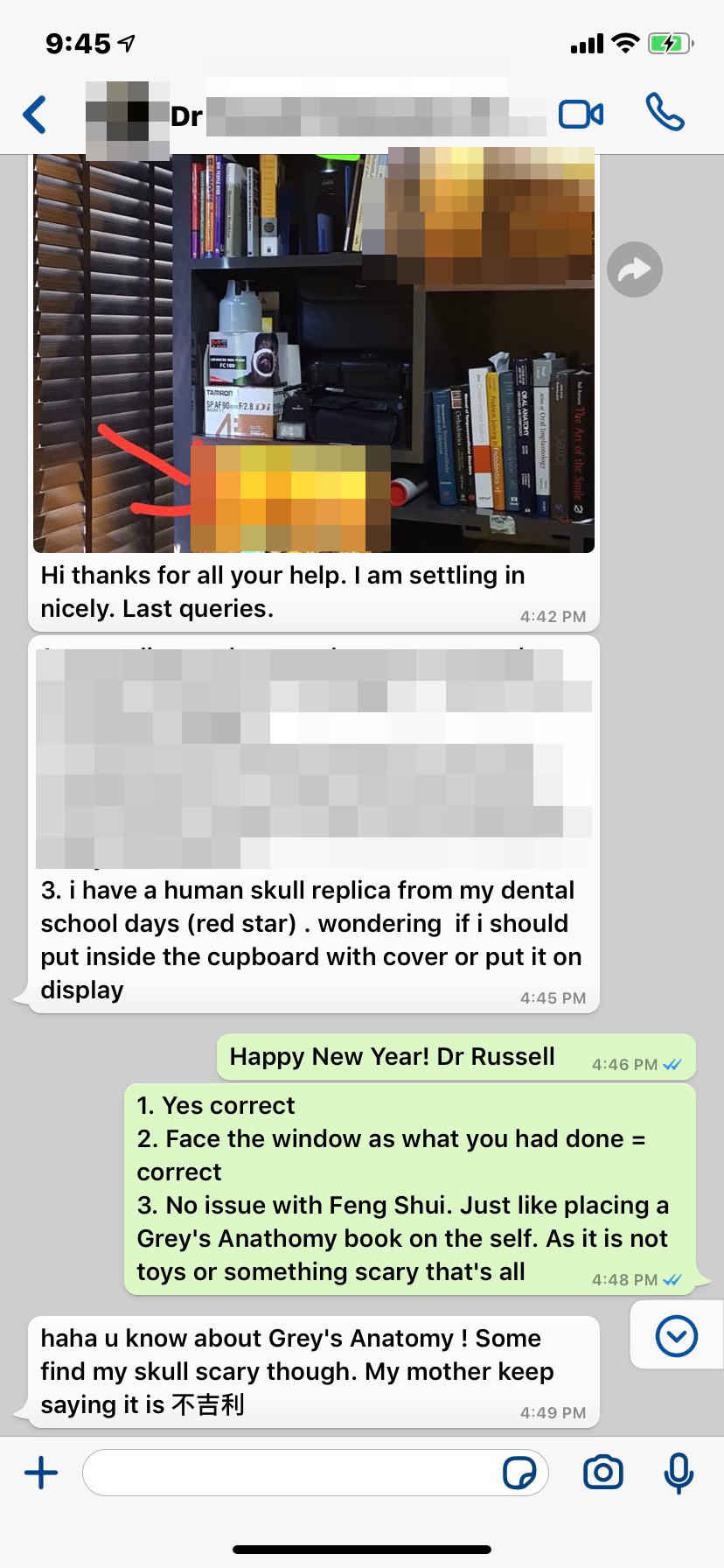Start a video call
This screenshot has height=1568, width=724.
click(x=581, y=115)
